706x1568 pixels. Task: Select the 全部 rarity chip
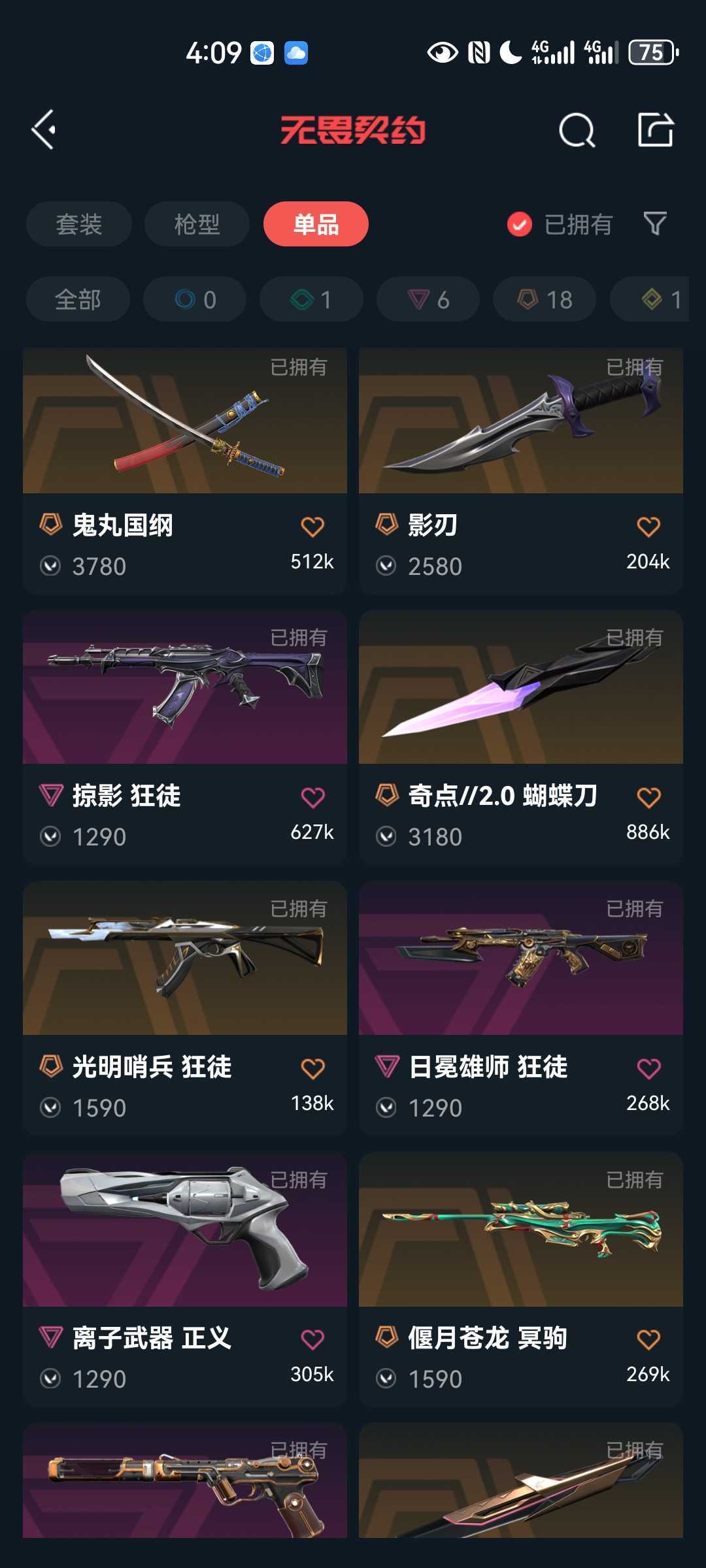click(78, 299)
